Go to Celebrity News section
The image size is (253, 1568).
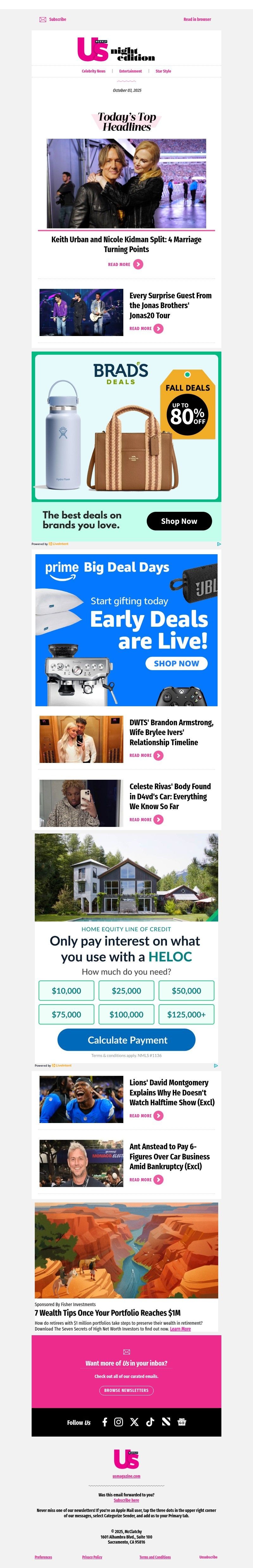[94, 71]
